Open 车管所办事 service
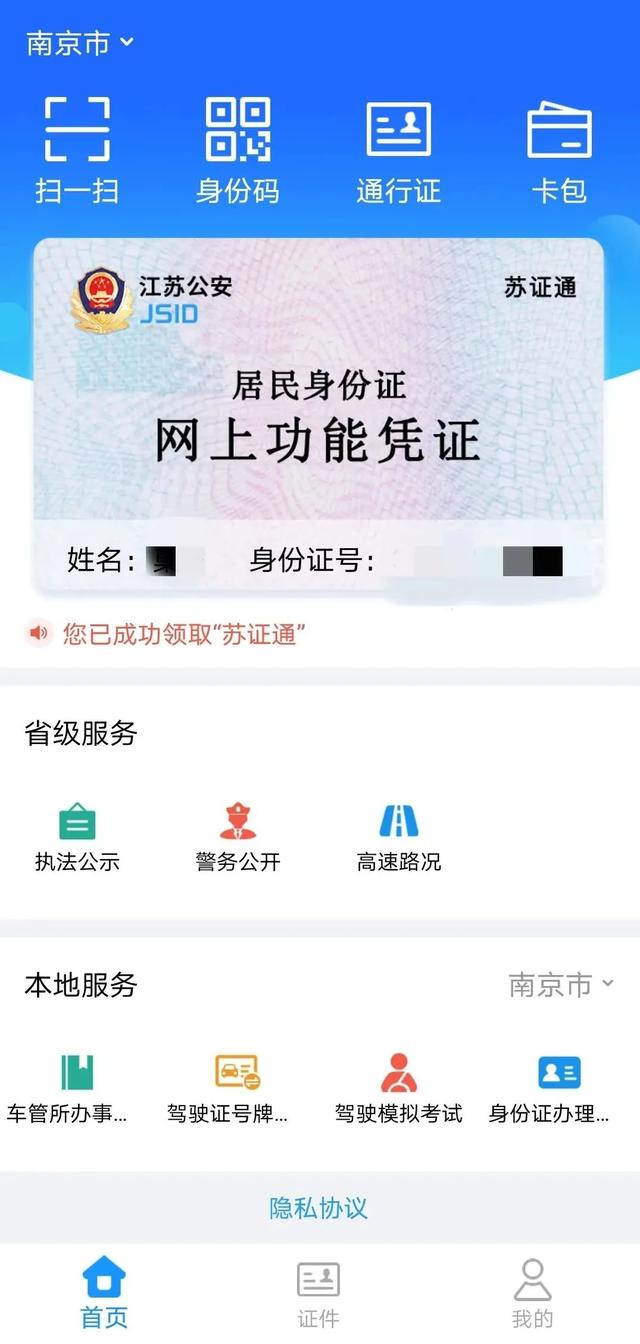 77,1088
